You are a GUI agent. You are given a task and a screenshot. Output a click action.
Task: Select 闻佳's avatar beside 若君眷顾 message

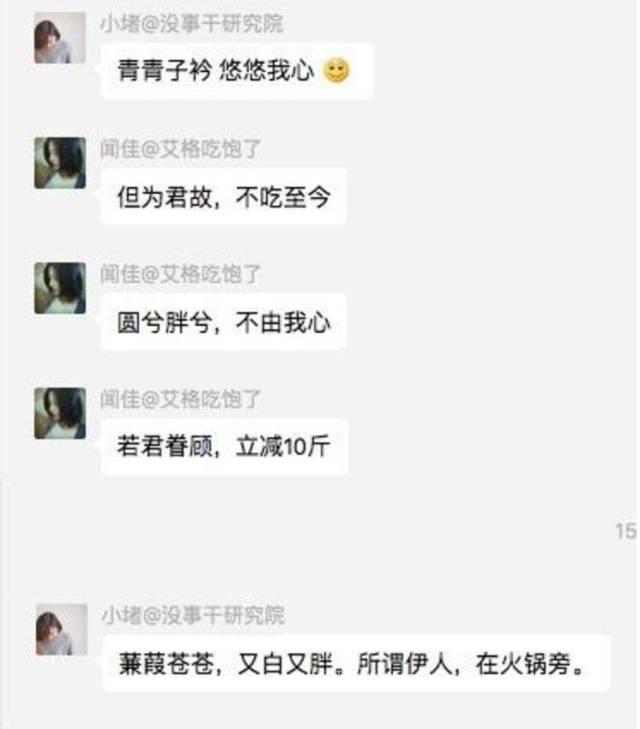click(59, 412)
